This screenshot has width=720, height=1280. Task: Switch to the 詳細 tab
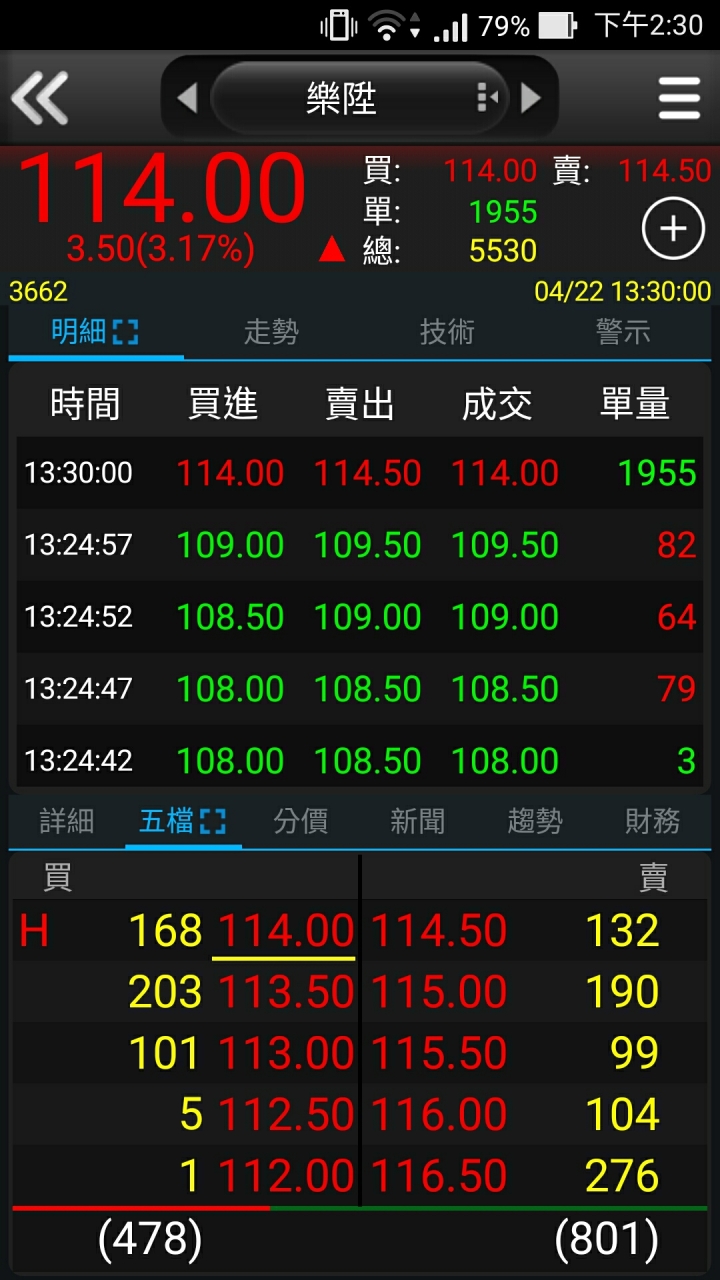(x=67, y=821)
